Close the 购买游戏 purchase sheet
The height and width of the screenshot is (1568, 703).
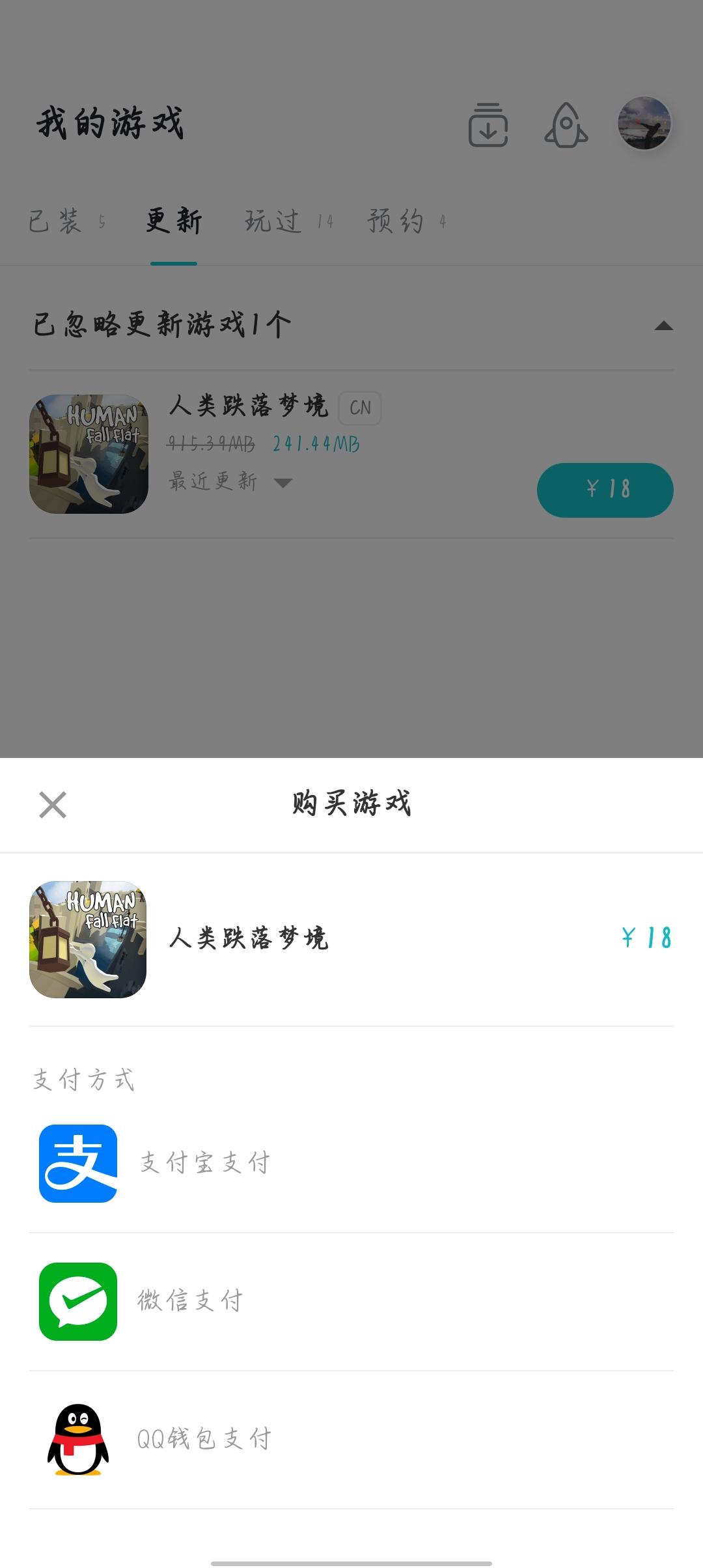[x=53, y=805]
